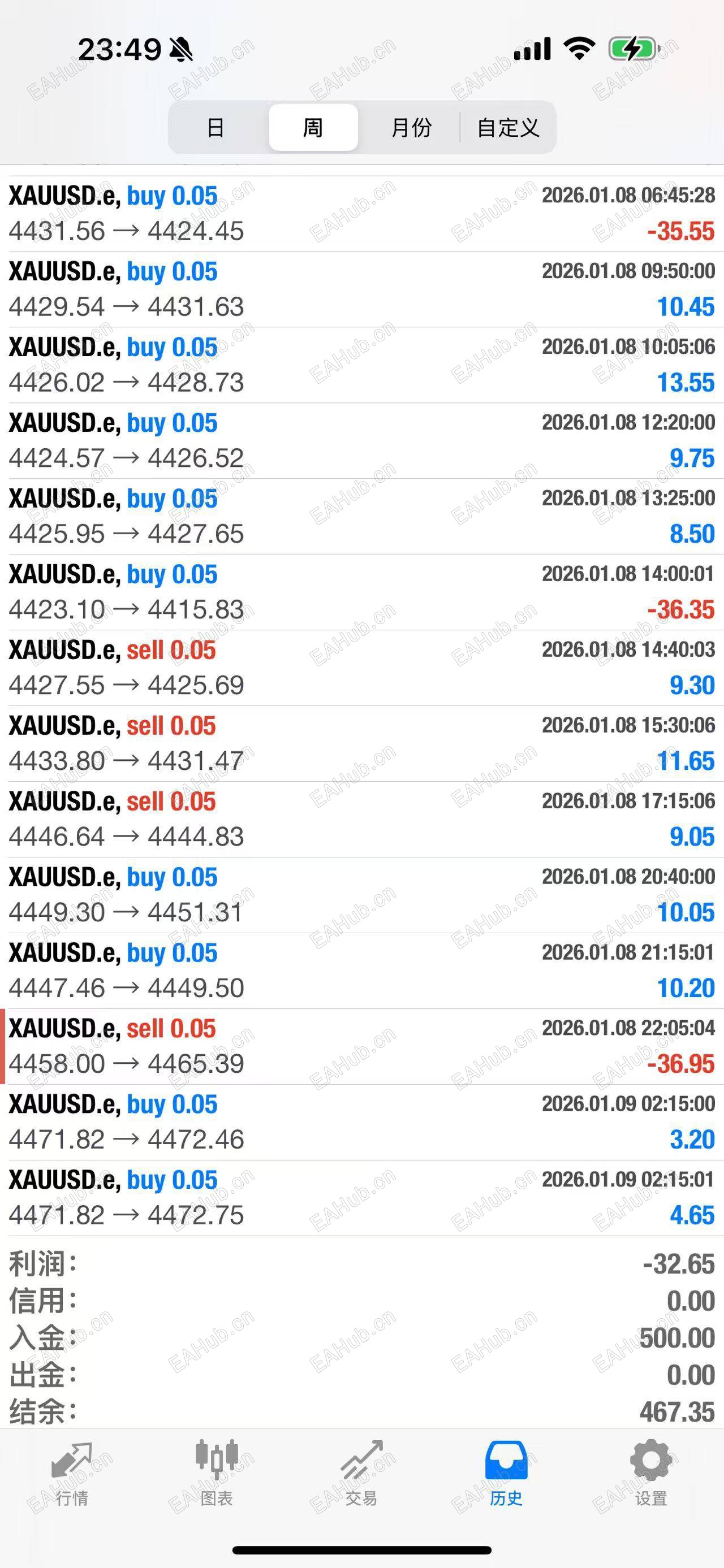Screen dimensions: 724x1568
Task: View the sell trade closed at 15:30:06
Action: coord(361,744)
